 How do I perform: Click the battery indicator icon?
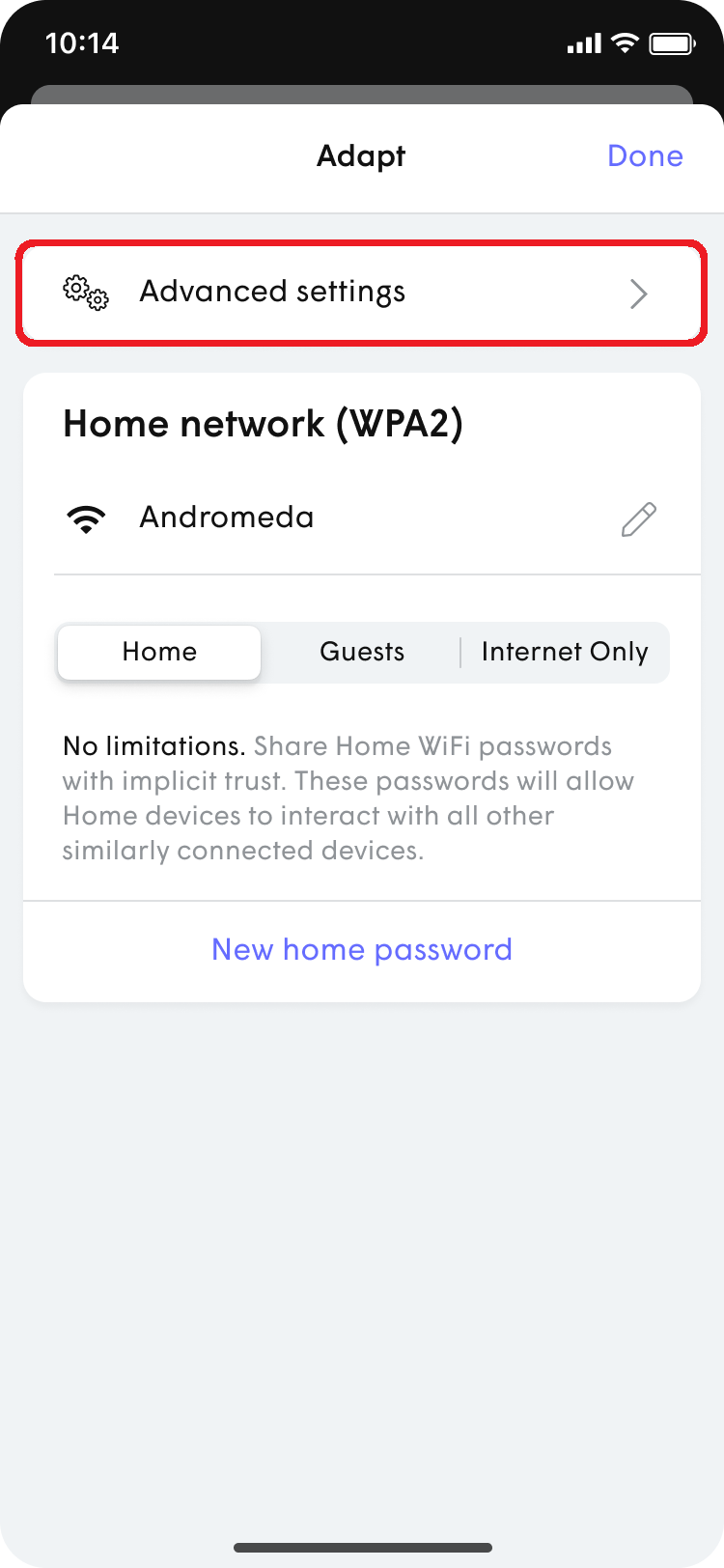[672, 42]
